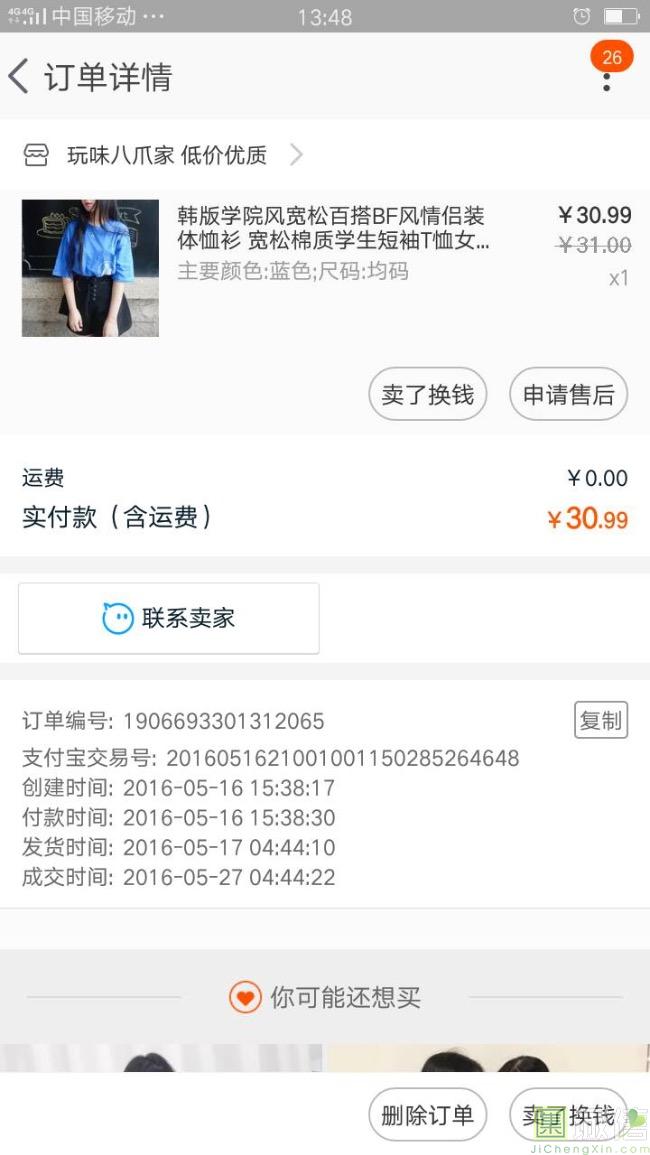650x1155 pixels.
Task: Contact the seller via 联系卖家
Action: (x=169, y=618)
